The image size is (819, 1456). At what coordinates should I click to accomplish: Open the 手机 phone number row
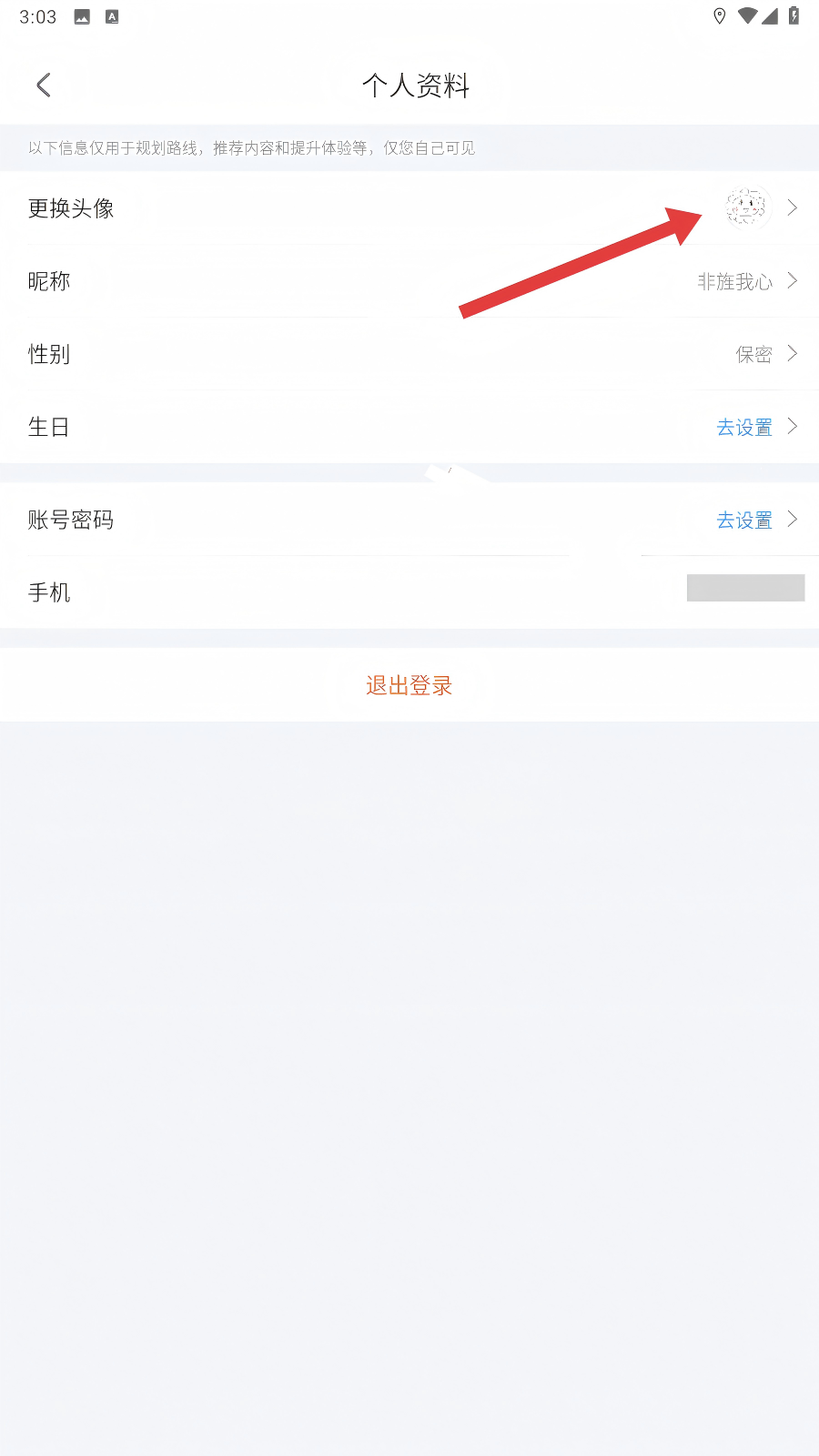tap(409, 592)
